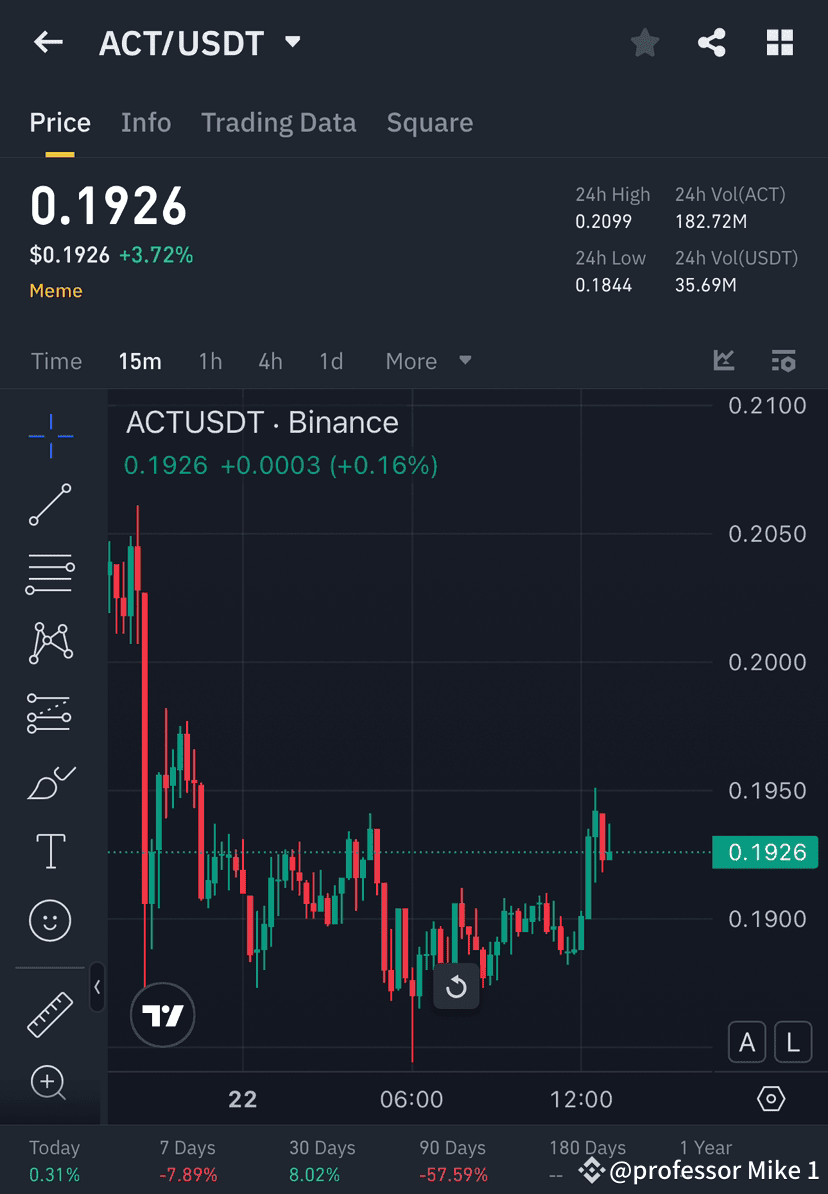The height and width of the screenshot is (1194, 828).
Task: Star ACT/USDT as a favorite
Action: 644,42
